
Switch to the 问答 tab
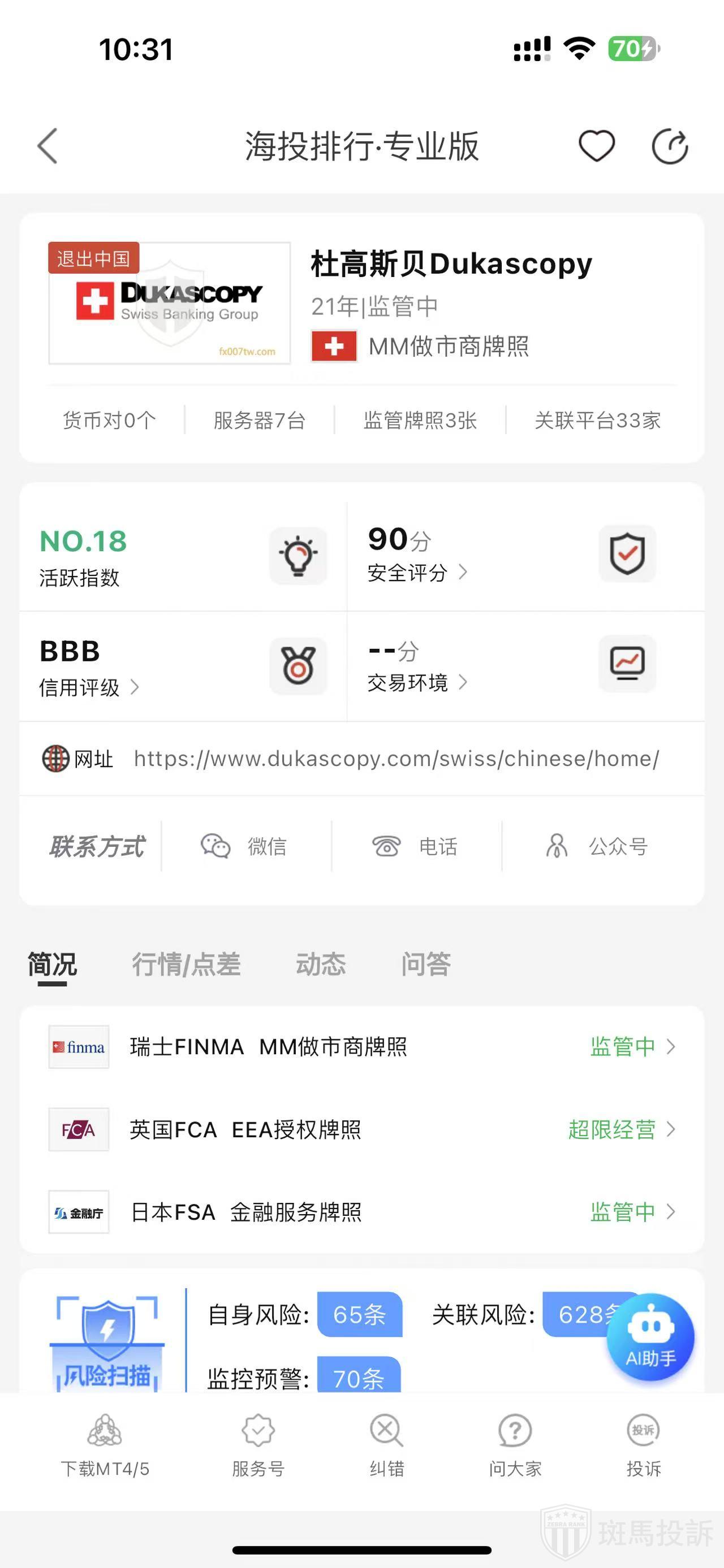(425, 964)
